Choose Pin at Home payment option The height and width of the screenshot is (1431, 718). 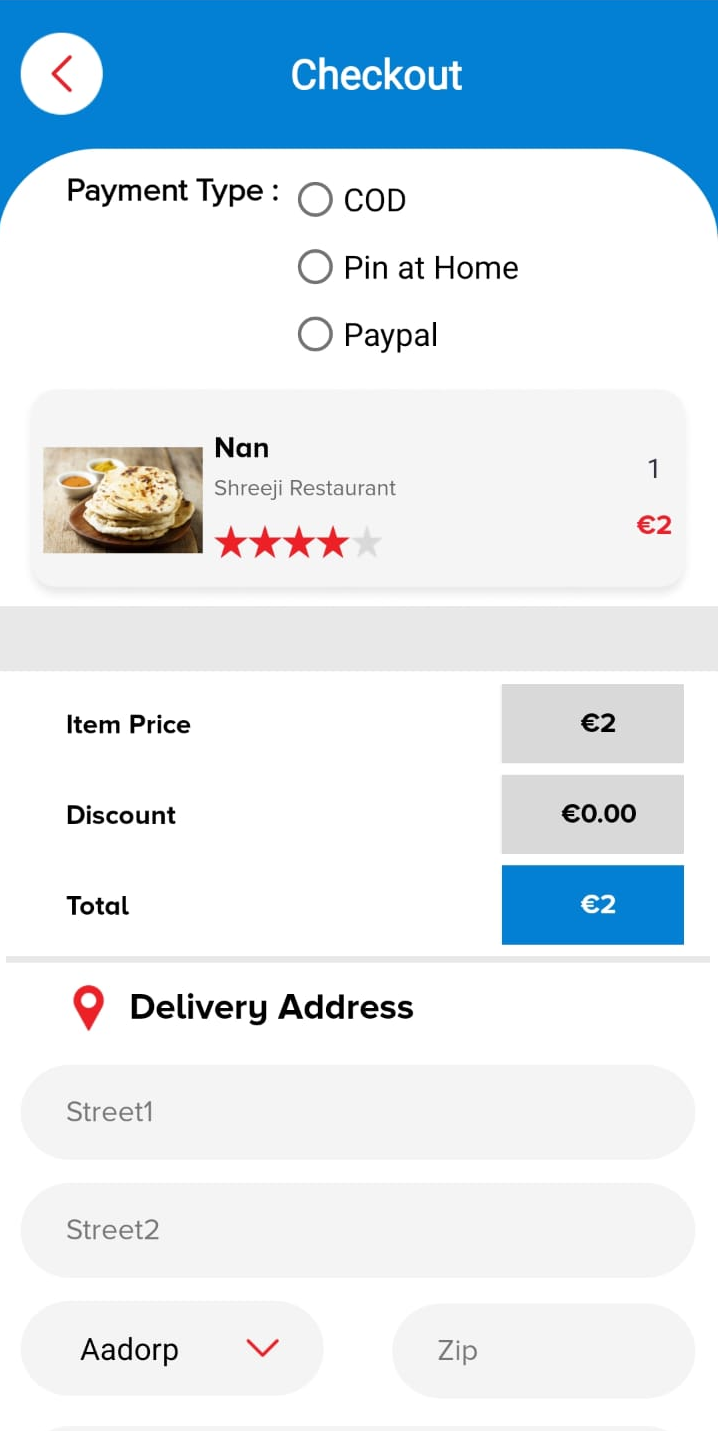click(315, 268)
